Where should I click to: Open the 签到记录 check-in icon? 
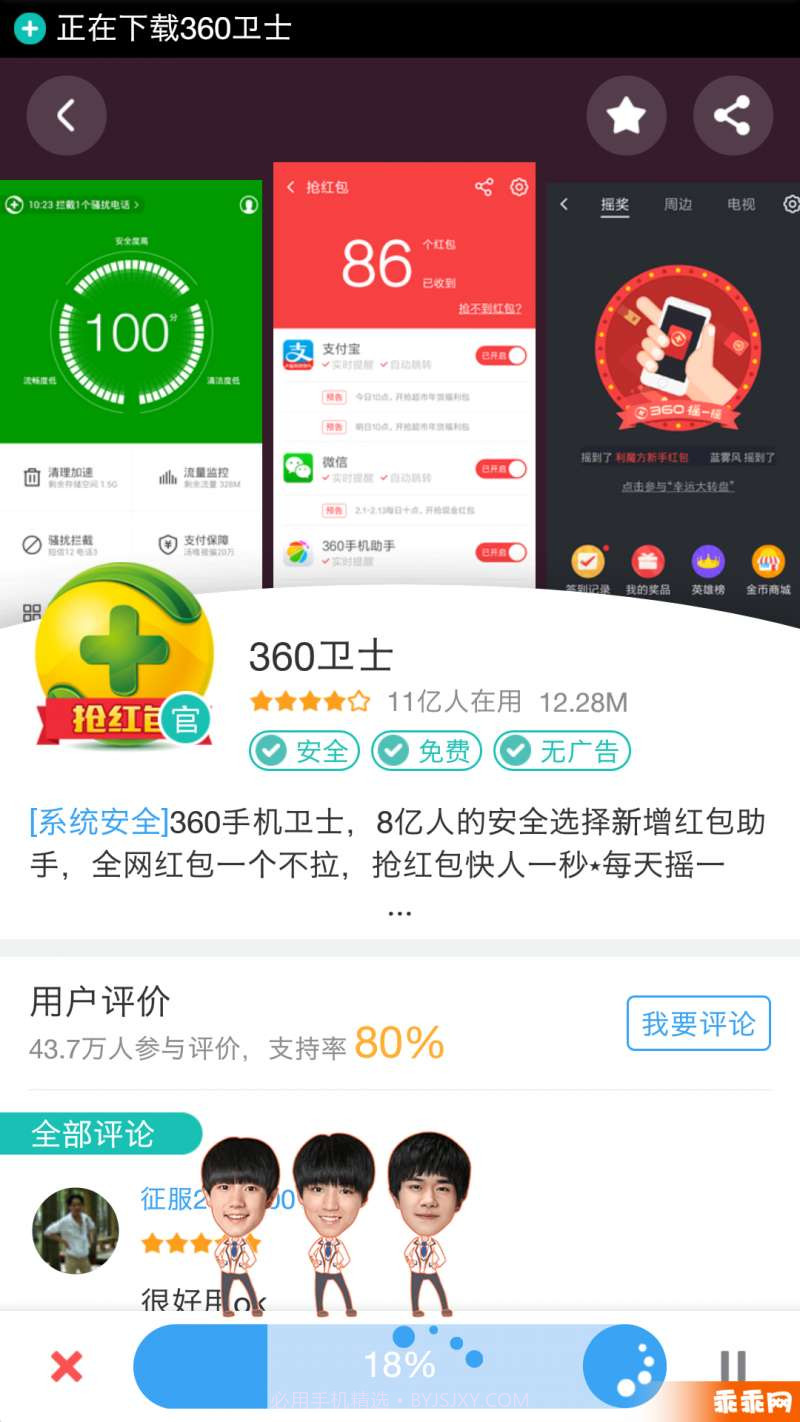click(587, 560)
